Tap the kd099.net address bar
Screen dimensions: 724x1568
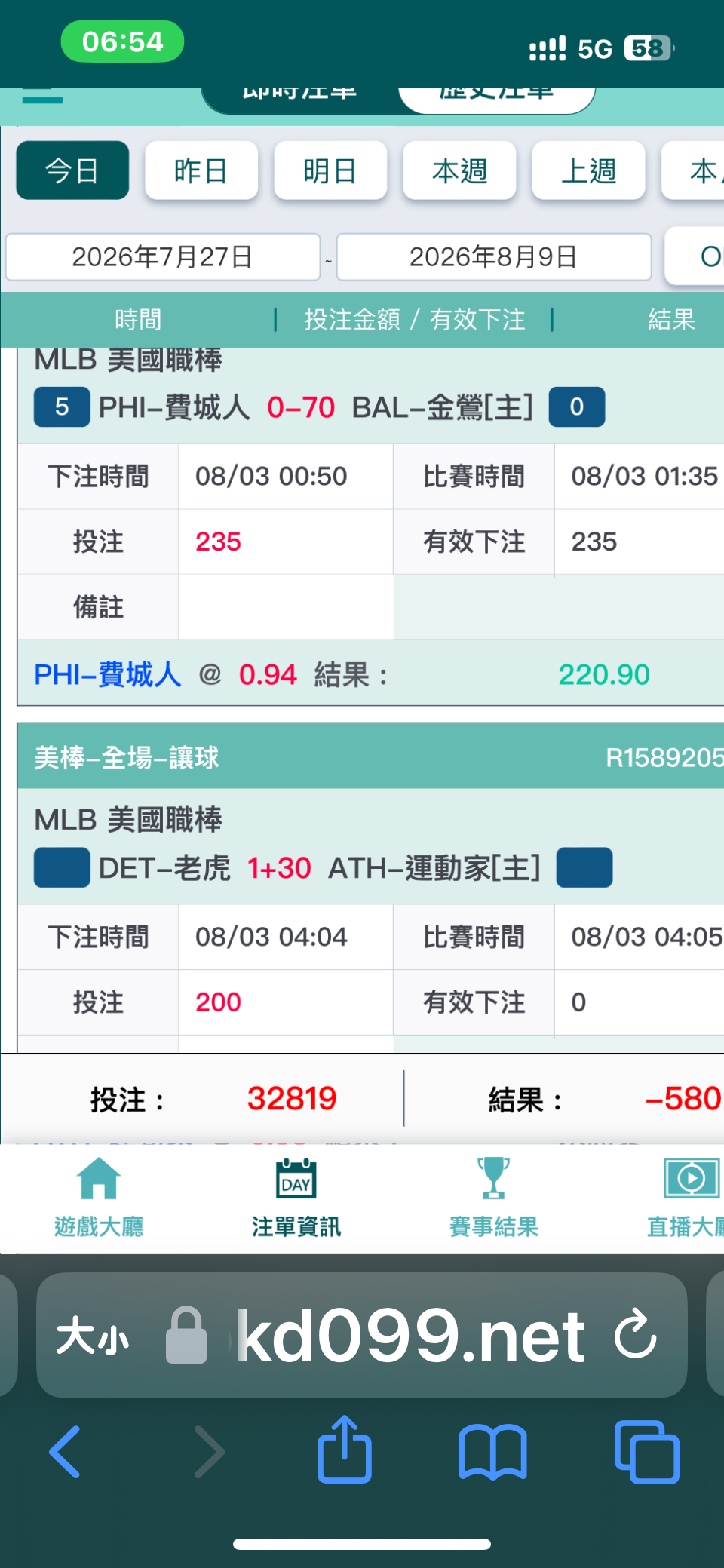[x=411, y=1336]
